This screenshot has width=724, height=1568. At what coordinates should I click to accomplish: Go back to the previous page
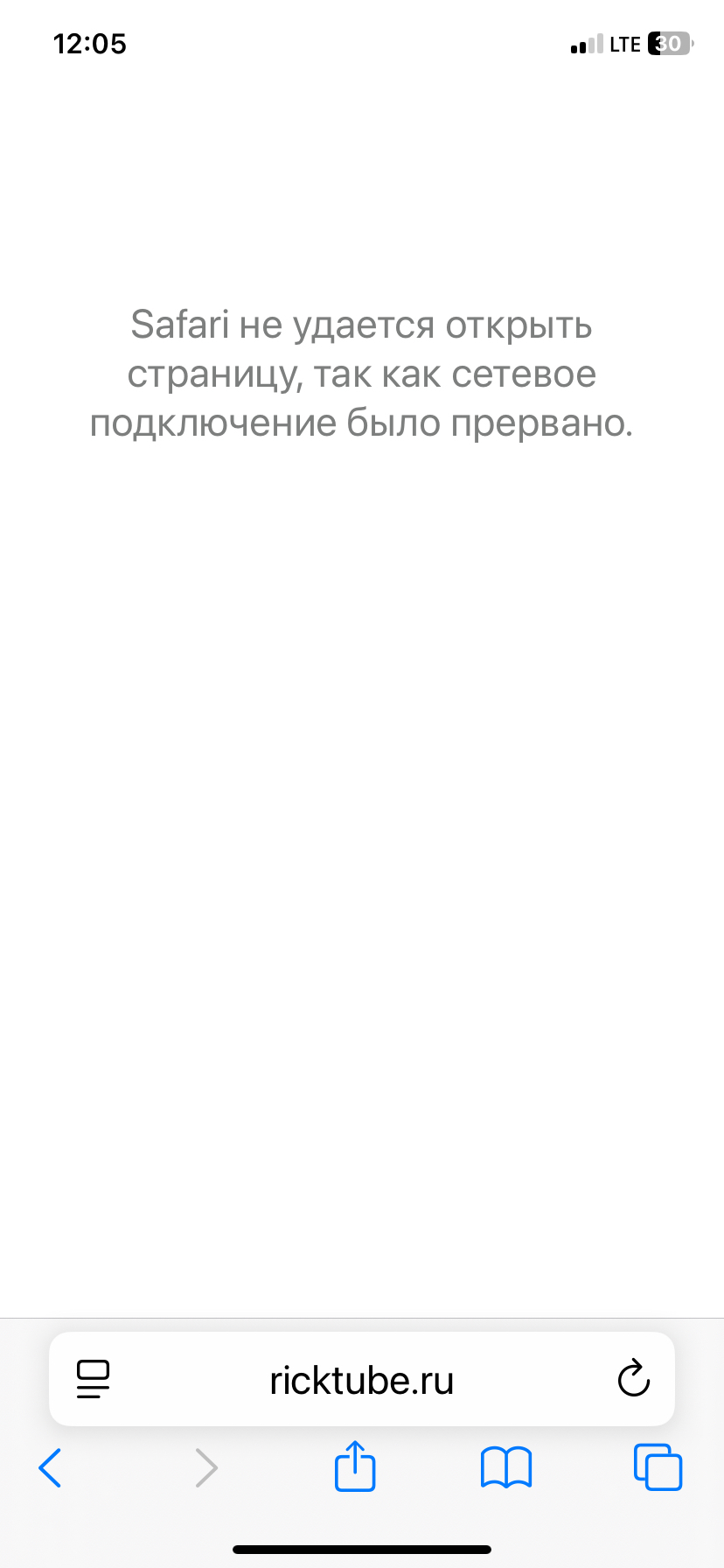[51, 1467]
